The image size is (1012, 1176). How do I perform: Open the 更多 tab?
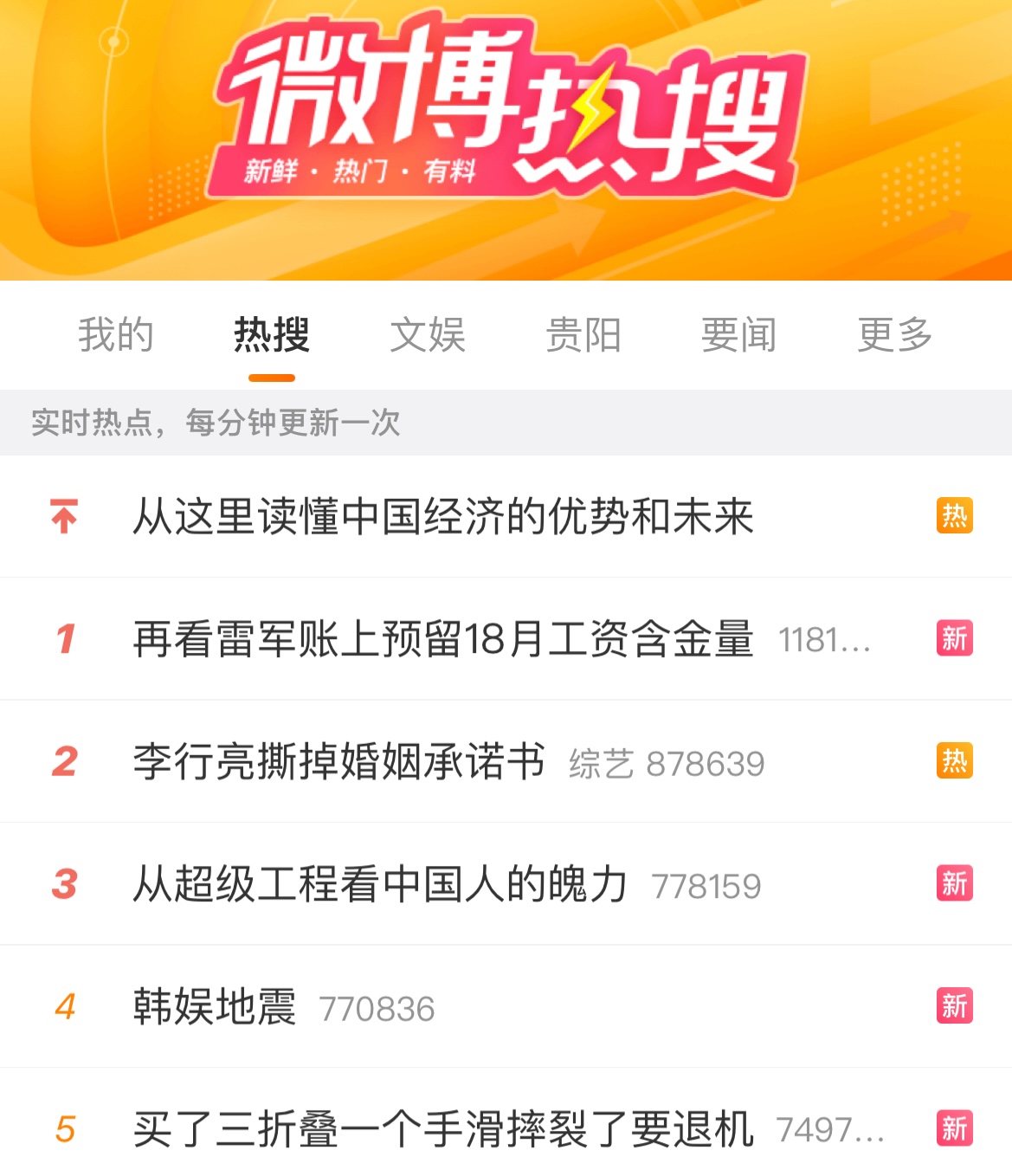click(x=894, y=335)
